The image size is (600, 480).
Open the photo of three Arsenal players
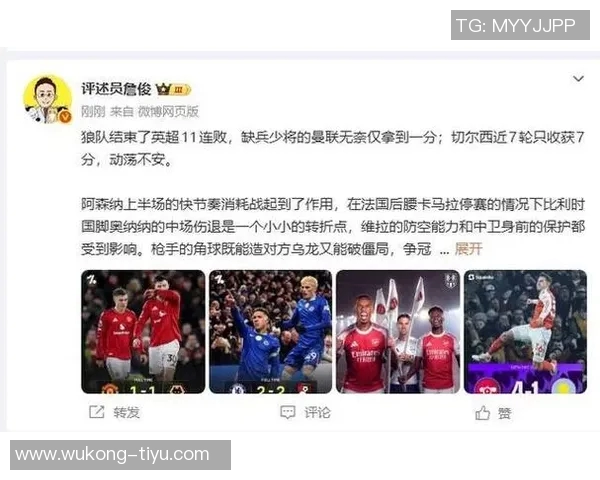tap(397, 331)
